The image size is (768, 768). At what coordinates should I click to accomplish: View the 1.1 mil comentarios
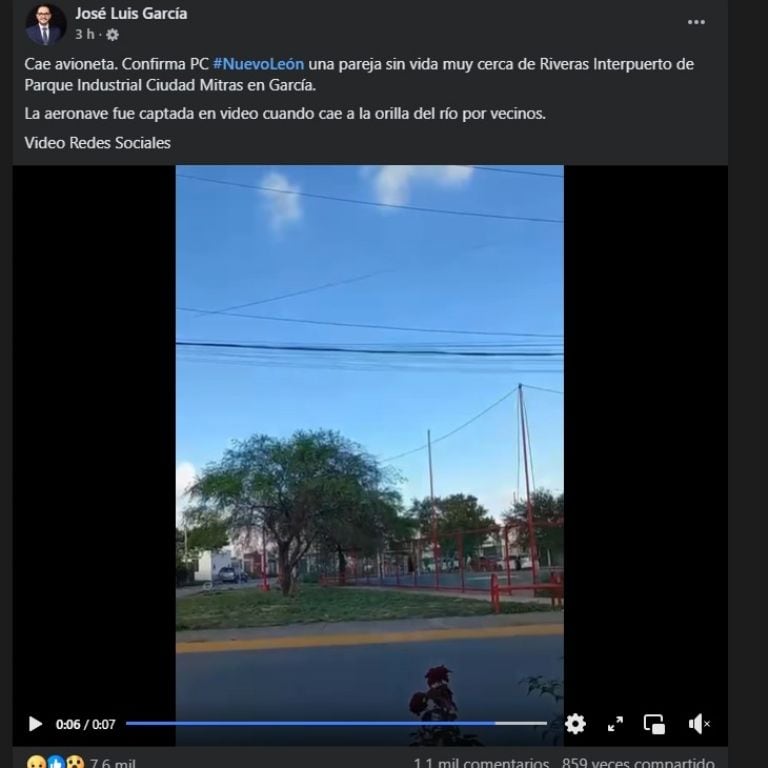481,762
